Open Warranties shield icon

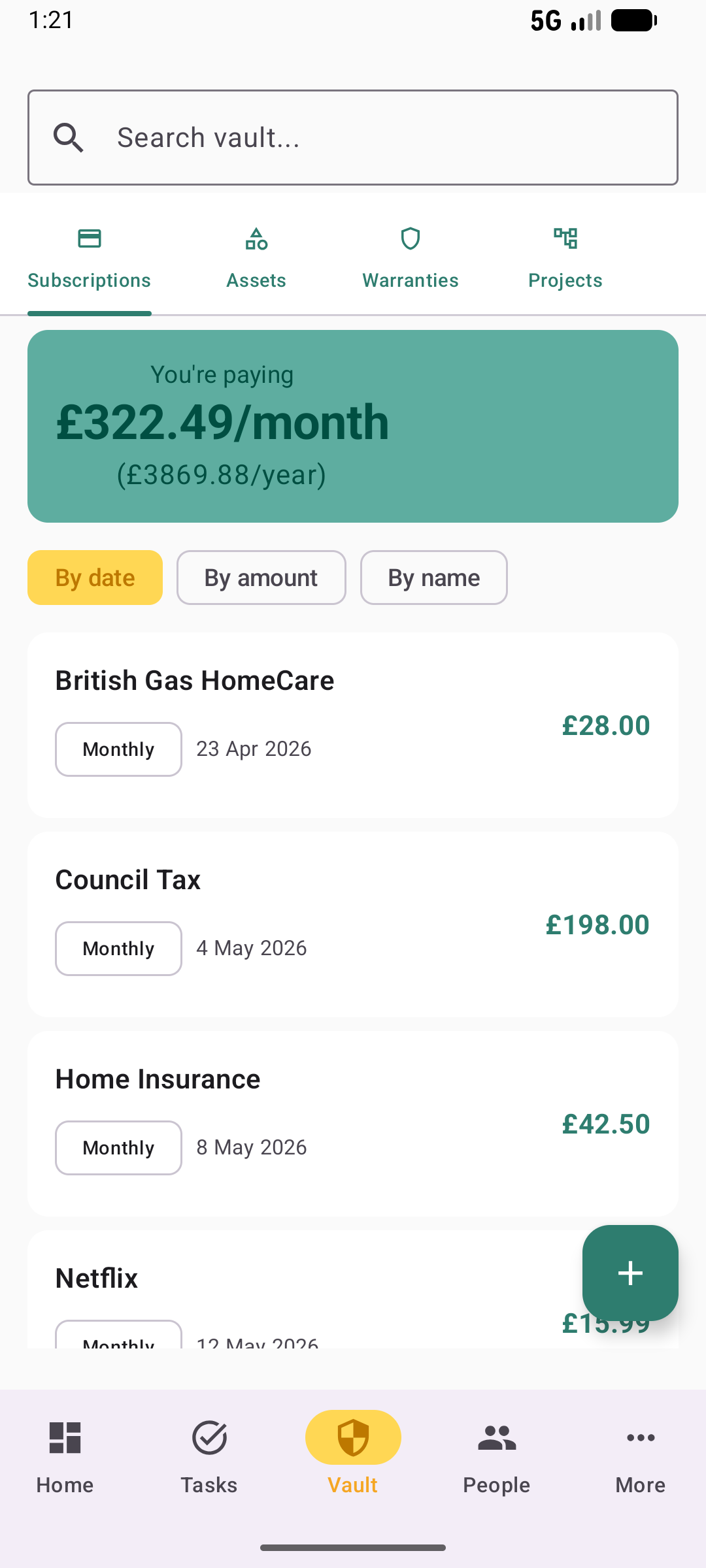pyautogui.click(x=410, y=238)
